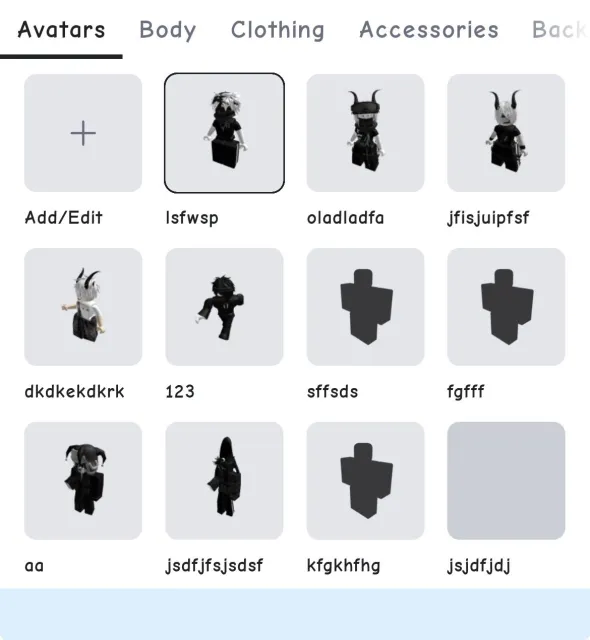Open the Clothing tab
Image resolution: width=590 pixels, height=640 pixels.
(277, 30)
